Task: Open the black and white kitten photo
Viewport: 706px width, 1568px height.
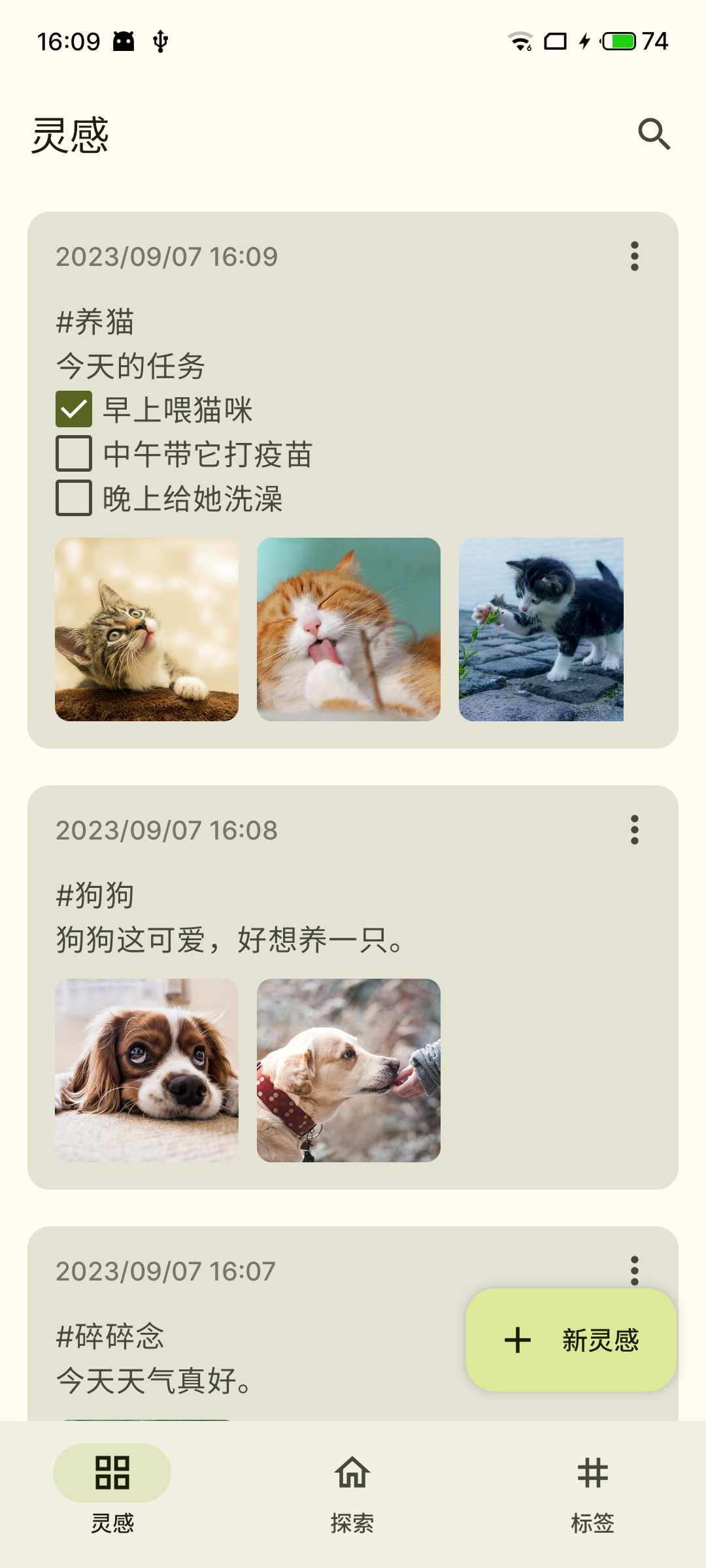Action: click(541, 629)
